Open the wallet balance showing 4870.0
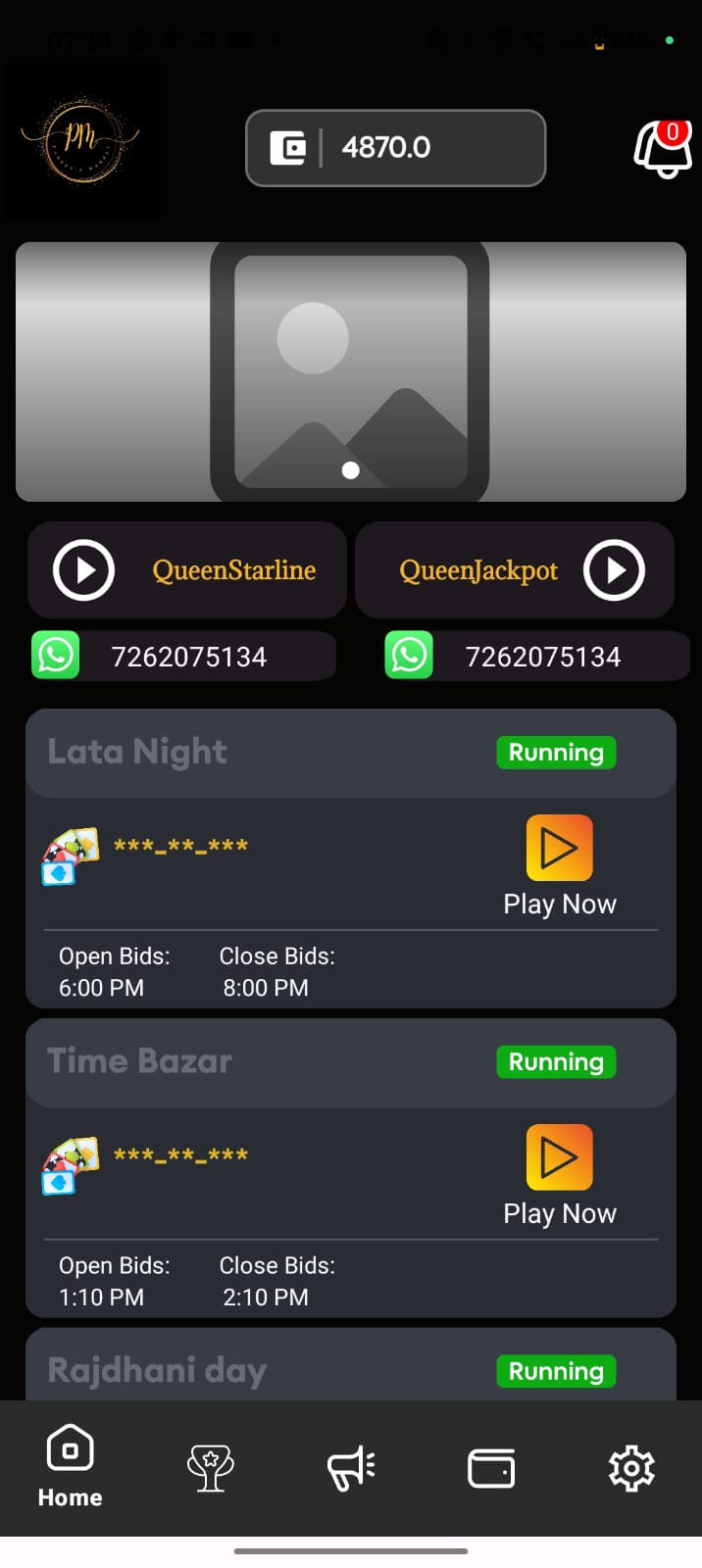 pyautogui.click(x=395, y=148)
